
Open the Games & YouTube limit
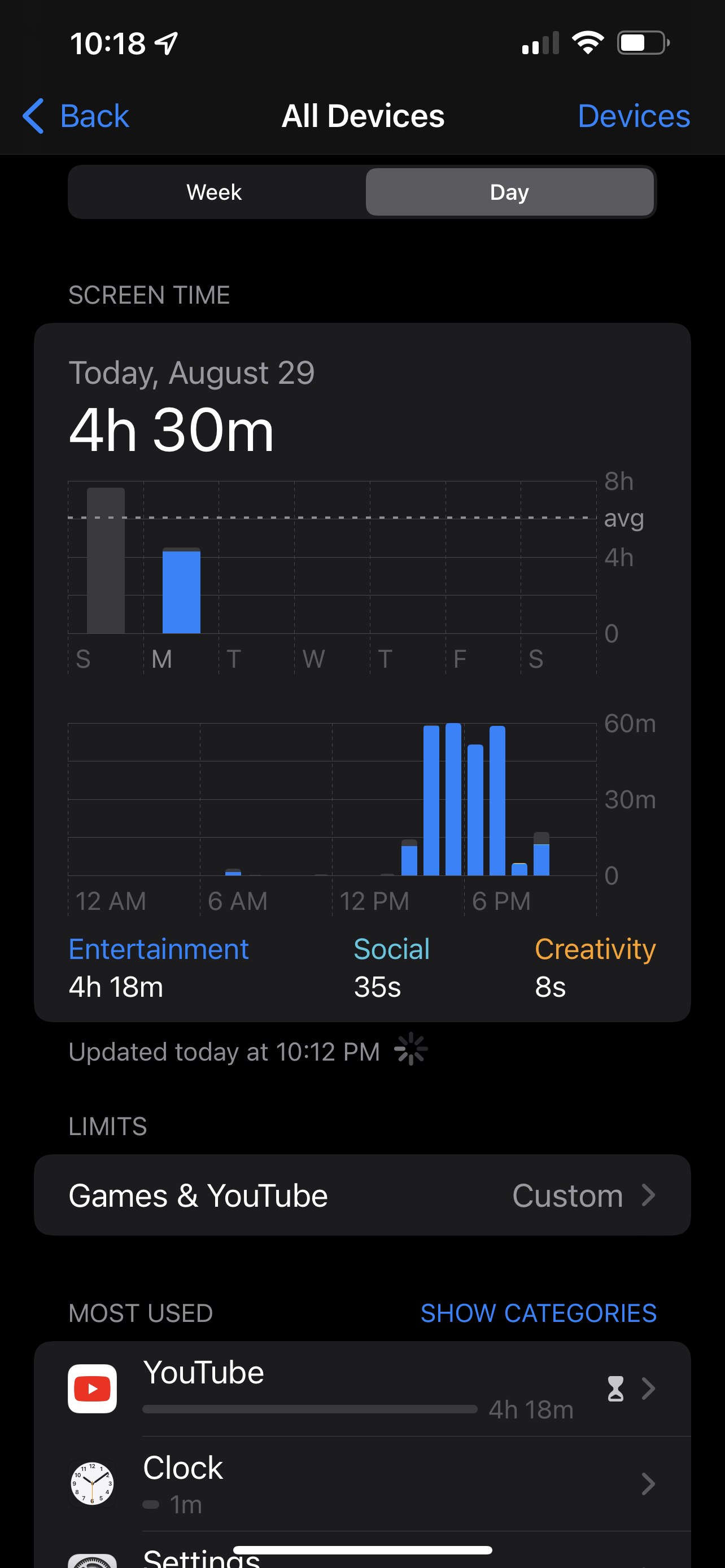(x=362, y=1195)
